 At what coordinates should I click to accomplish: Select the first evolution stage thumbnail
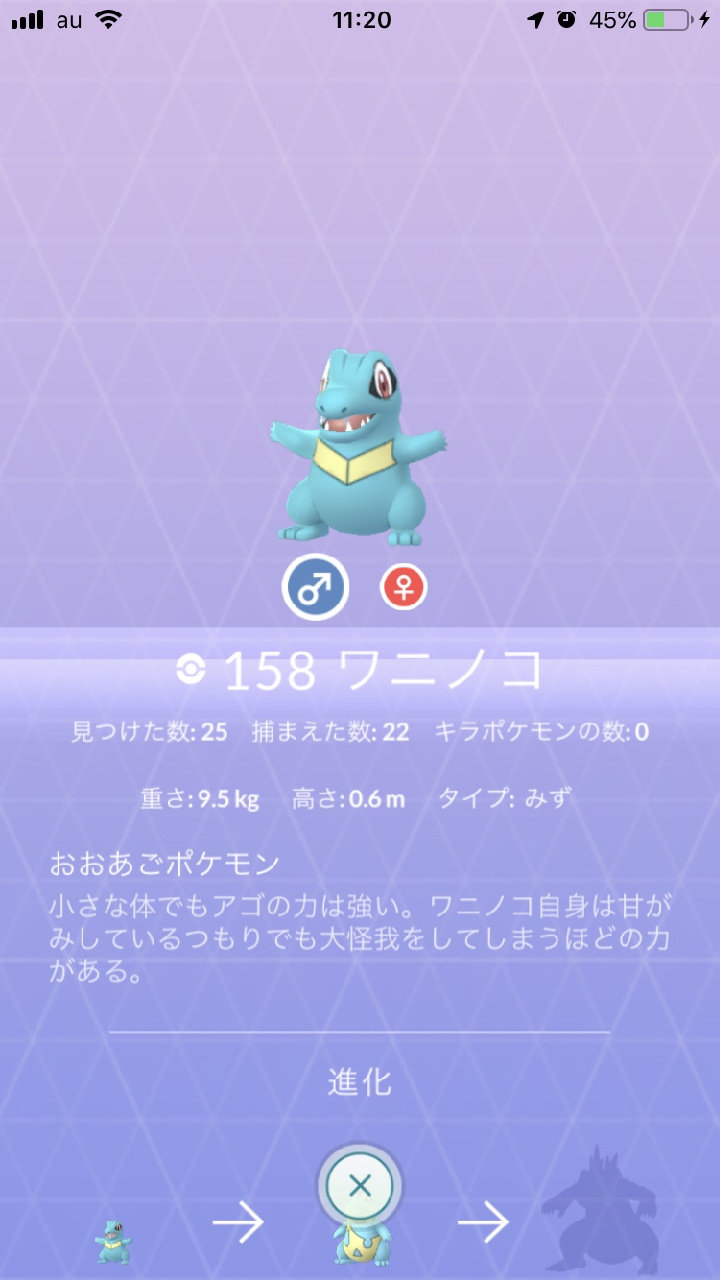point(113,1241)
